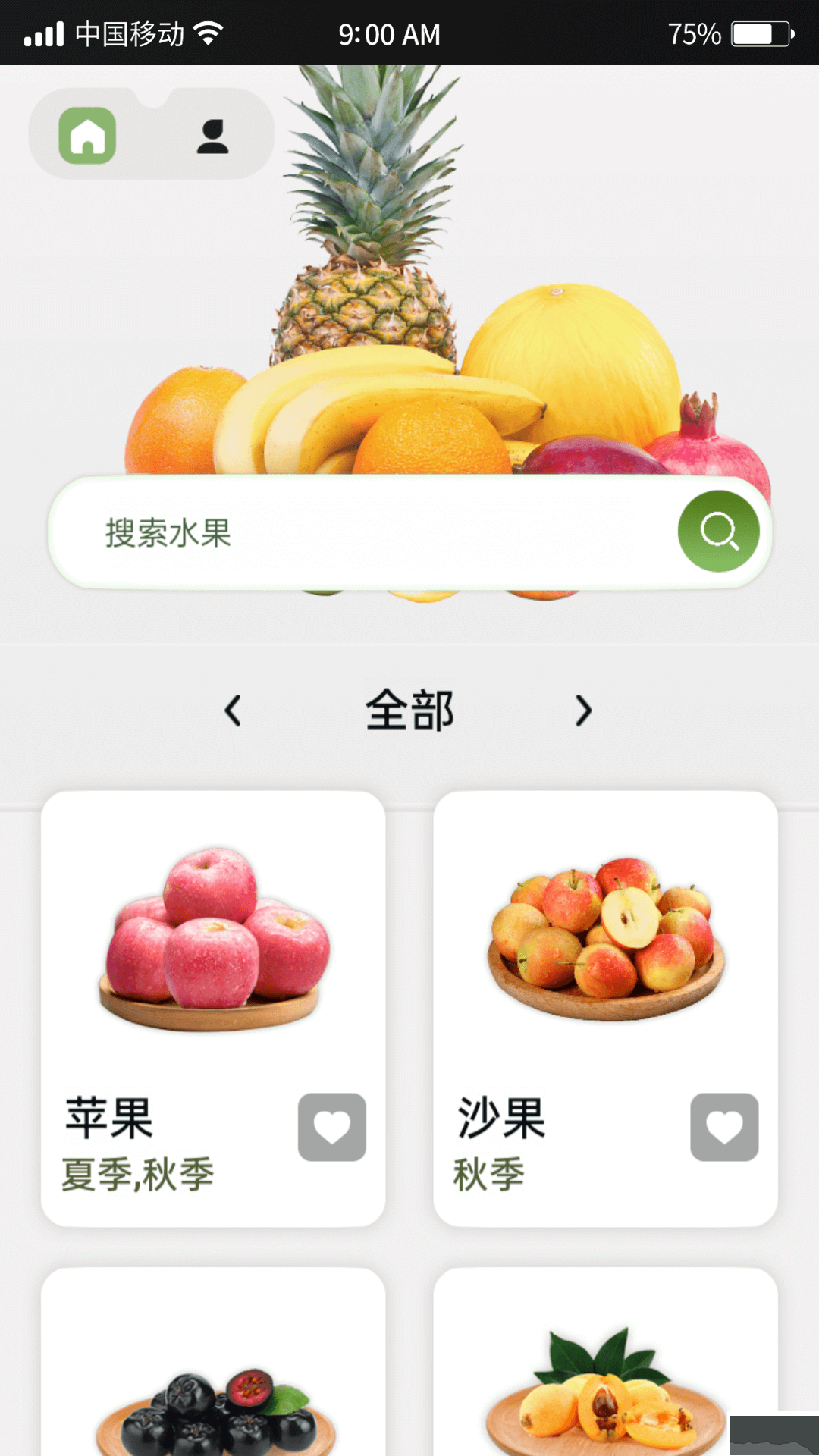Open the orange loquat fruit card

point(605,1380)
